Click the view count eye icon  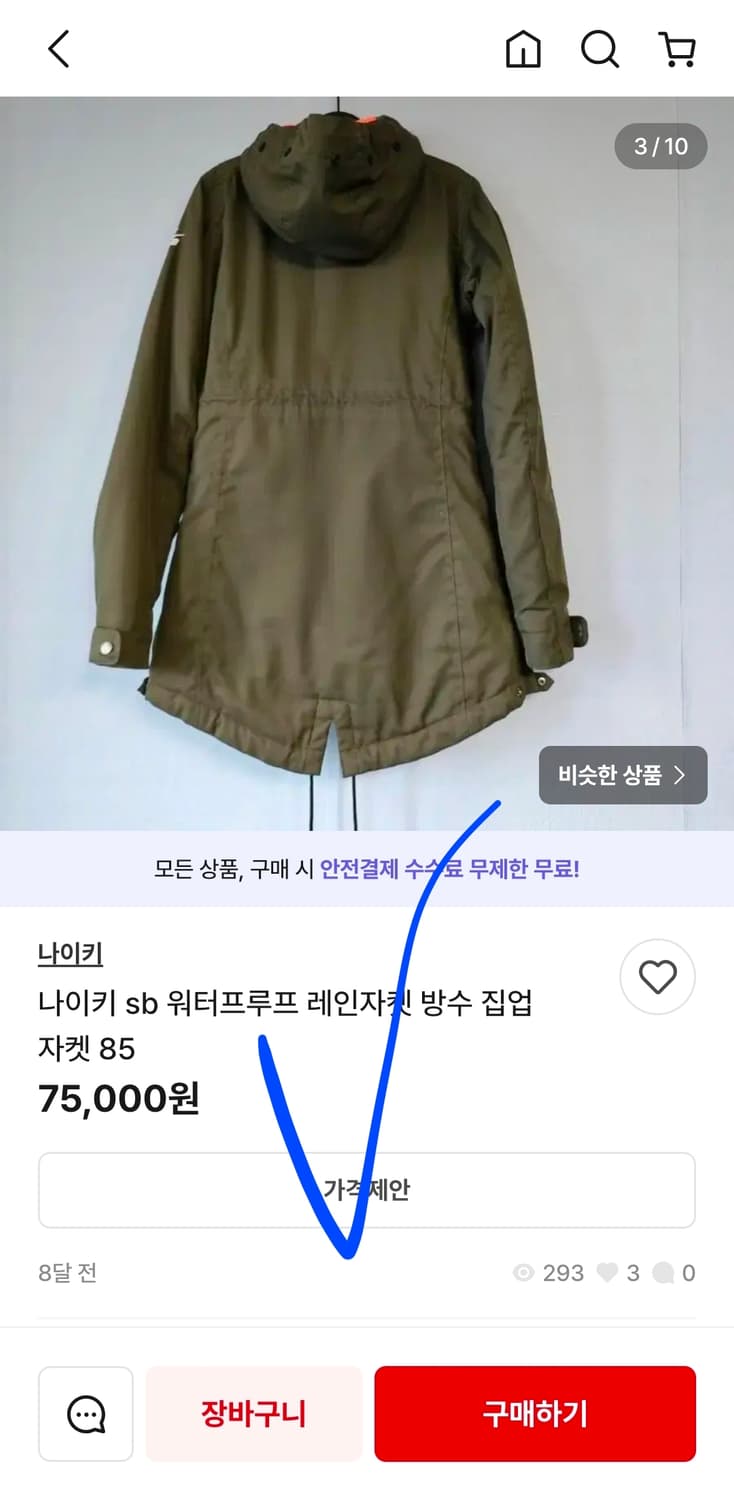[x=522, y=1273]
